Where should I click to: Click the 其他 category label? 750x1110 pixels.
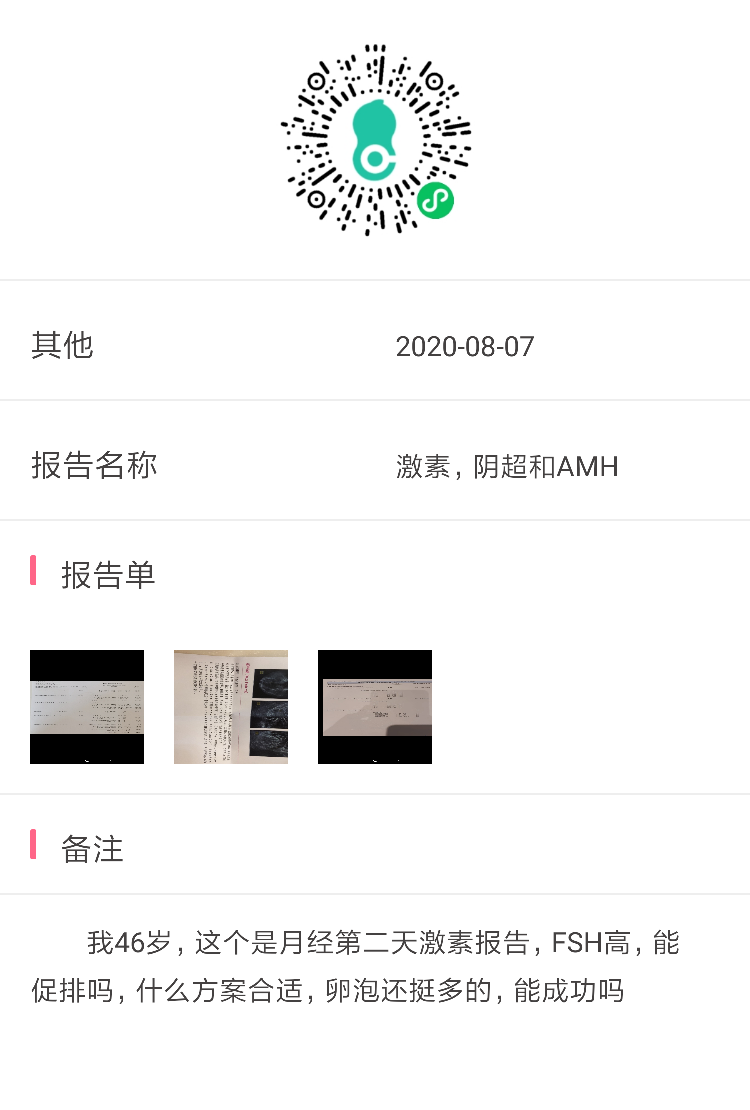[62, 344]
